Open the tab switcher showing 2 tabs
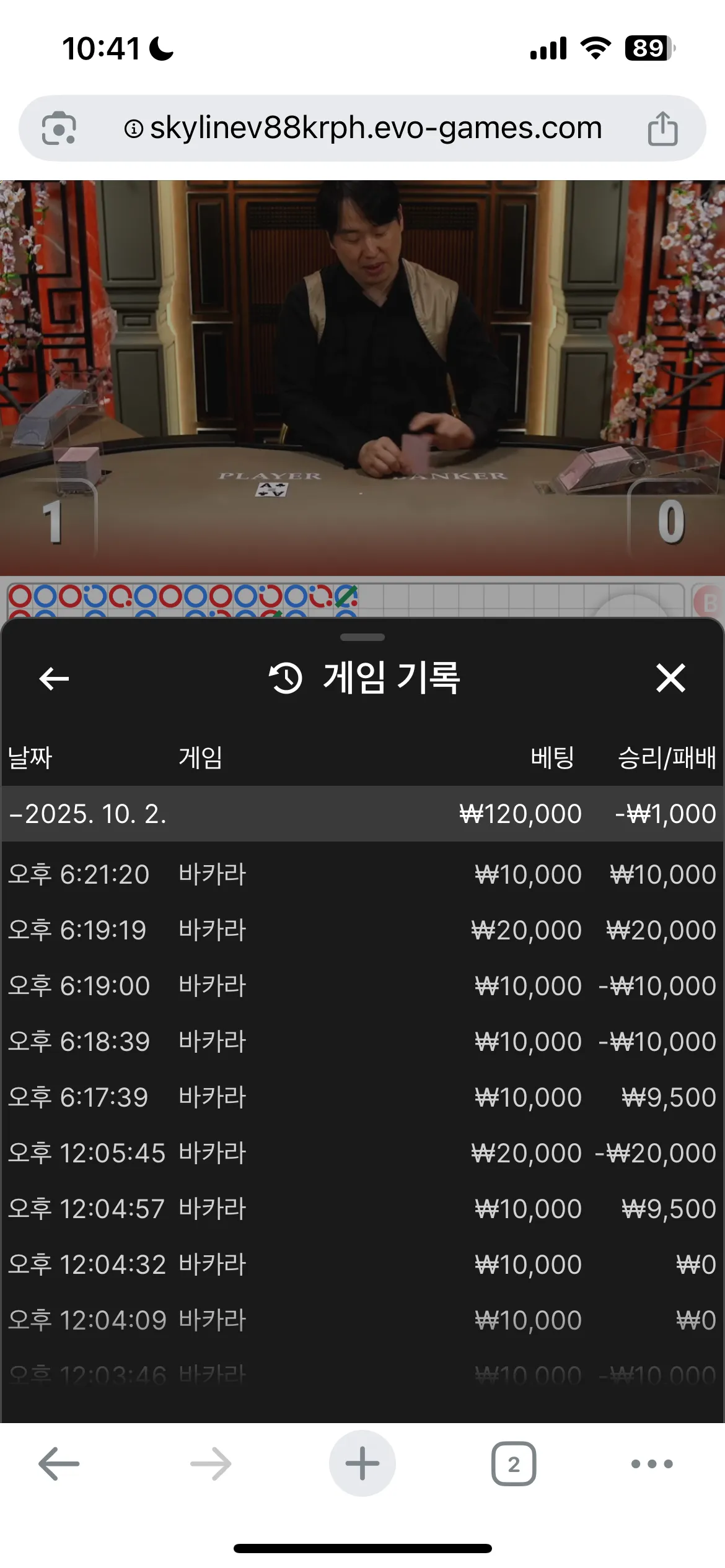 pyautogui.click(x=514, y=1464)
